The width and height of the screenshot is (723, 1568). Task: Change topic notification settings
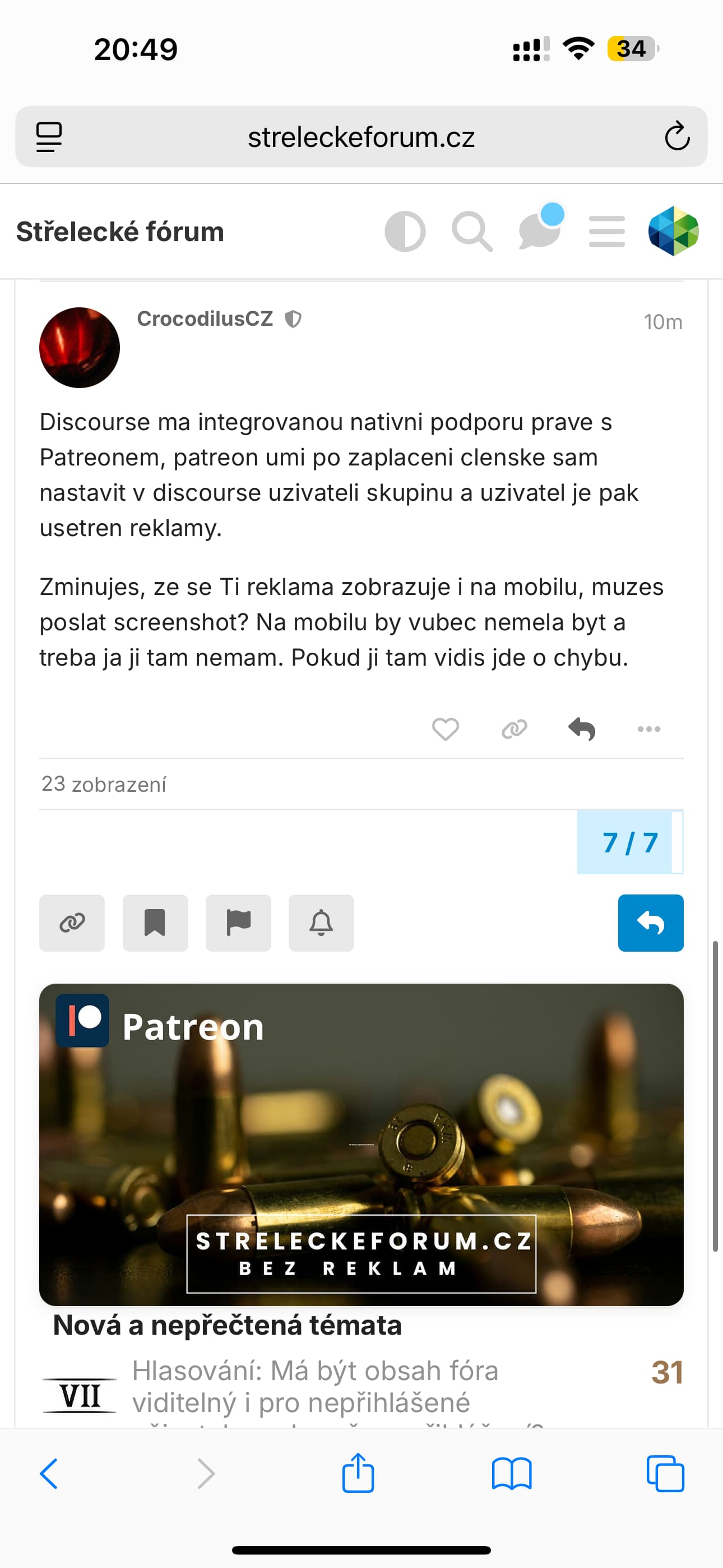[321, 923]
